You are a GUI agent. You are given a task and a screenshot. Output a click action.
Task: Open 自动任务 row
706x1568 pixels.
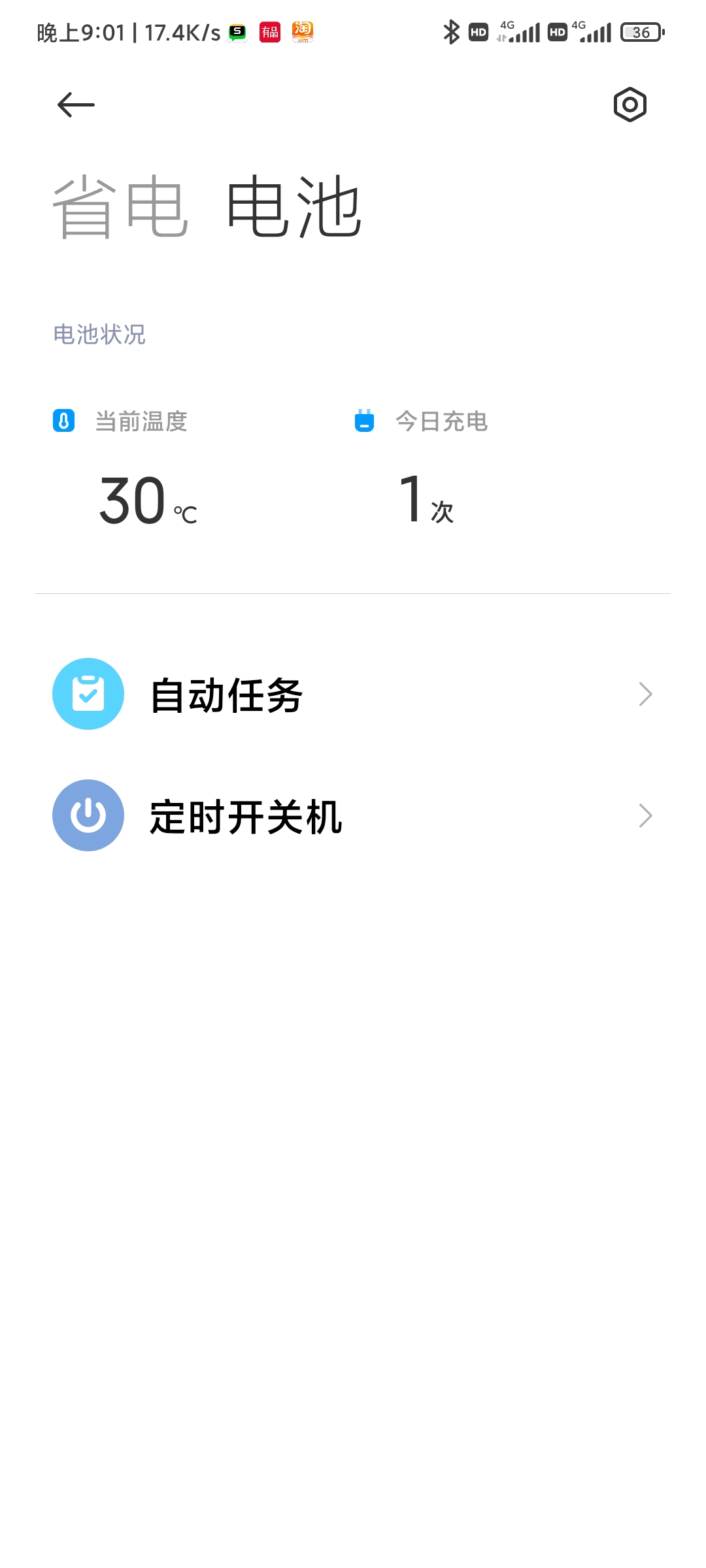(353, 694)
